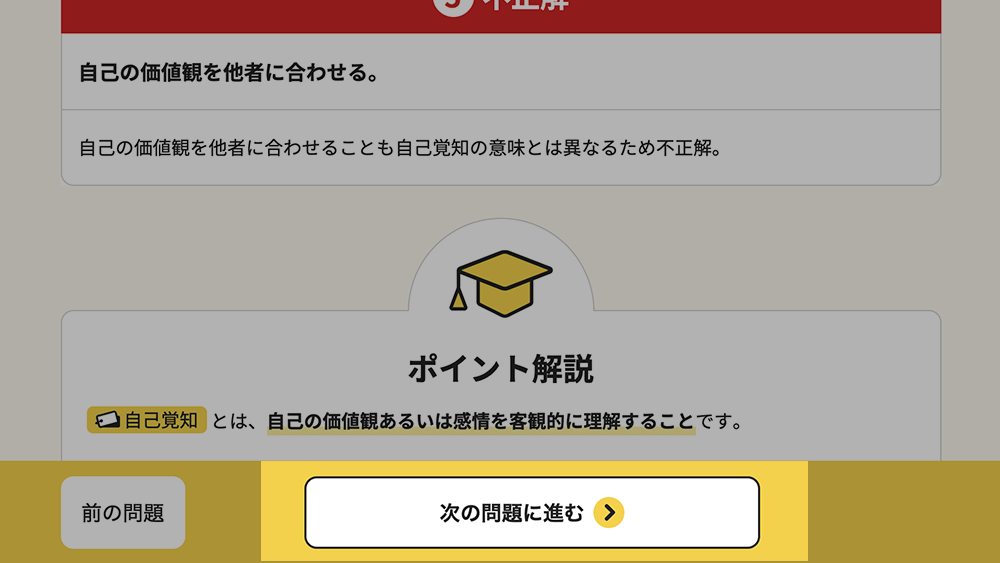
Task: Return to the previous question (前の問題)
Action: pyautogui.click(x=123, y=513)
